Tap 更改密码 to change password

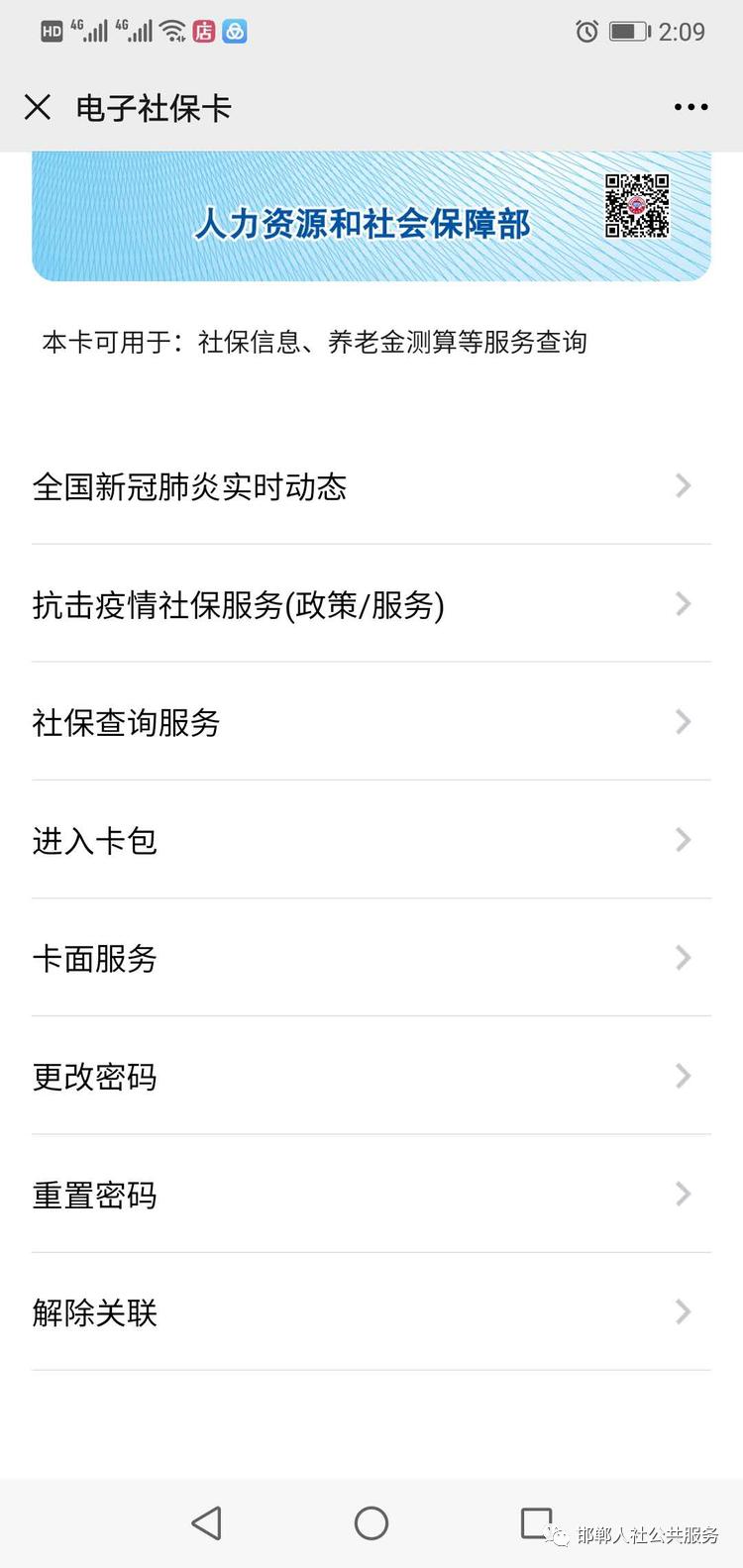click(371, 1076)
